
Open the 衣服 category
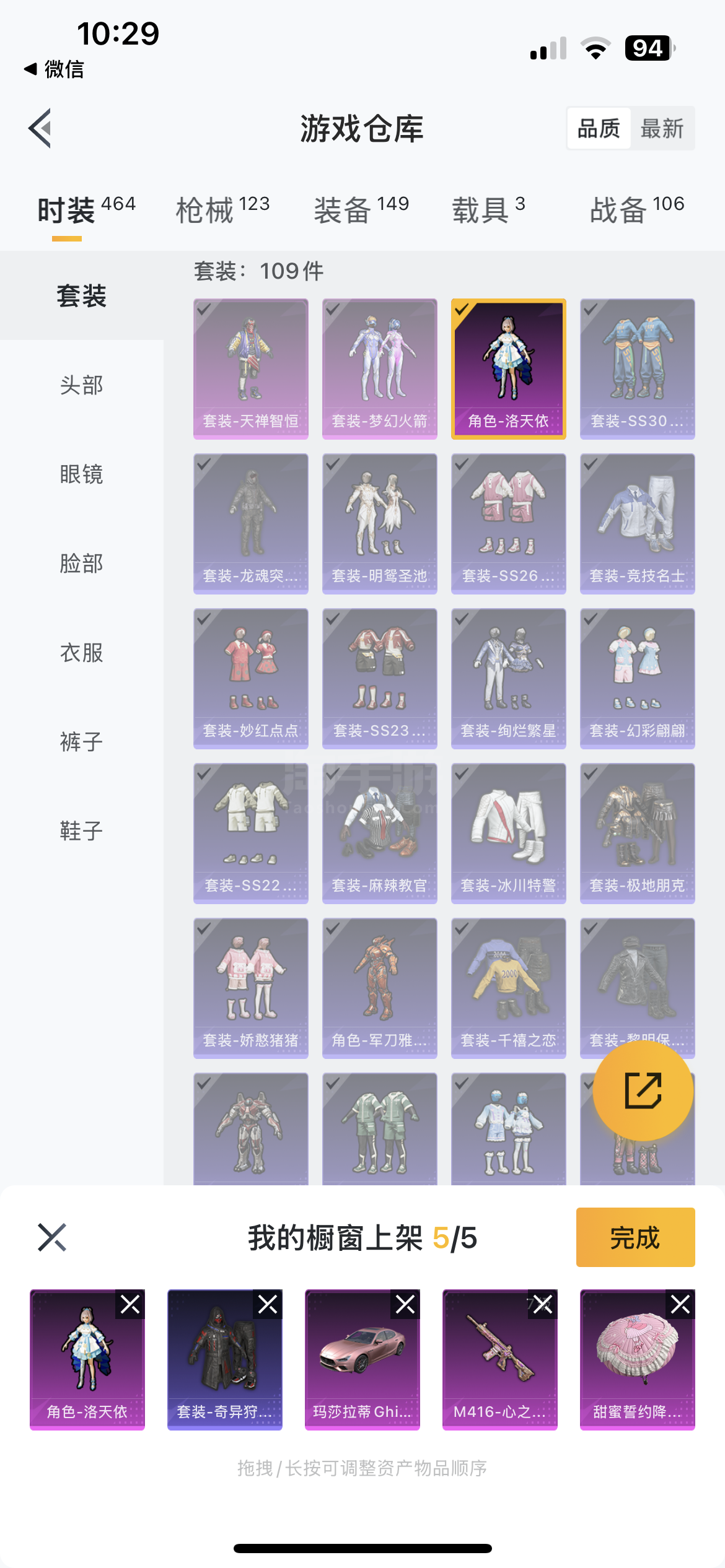82,653
